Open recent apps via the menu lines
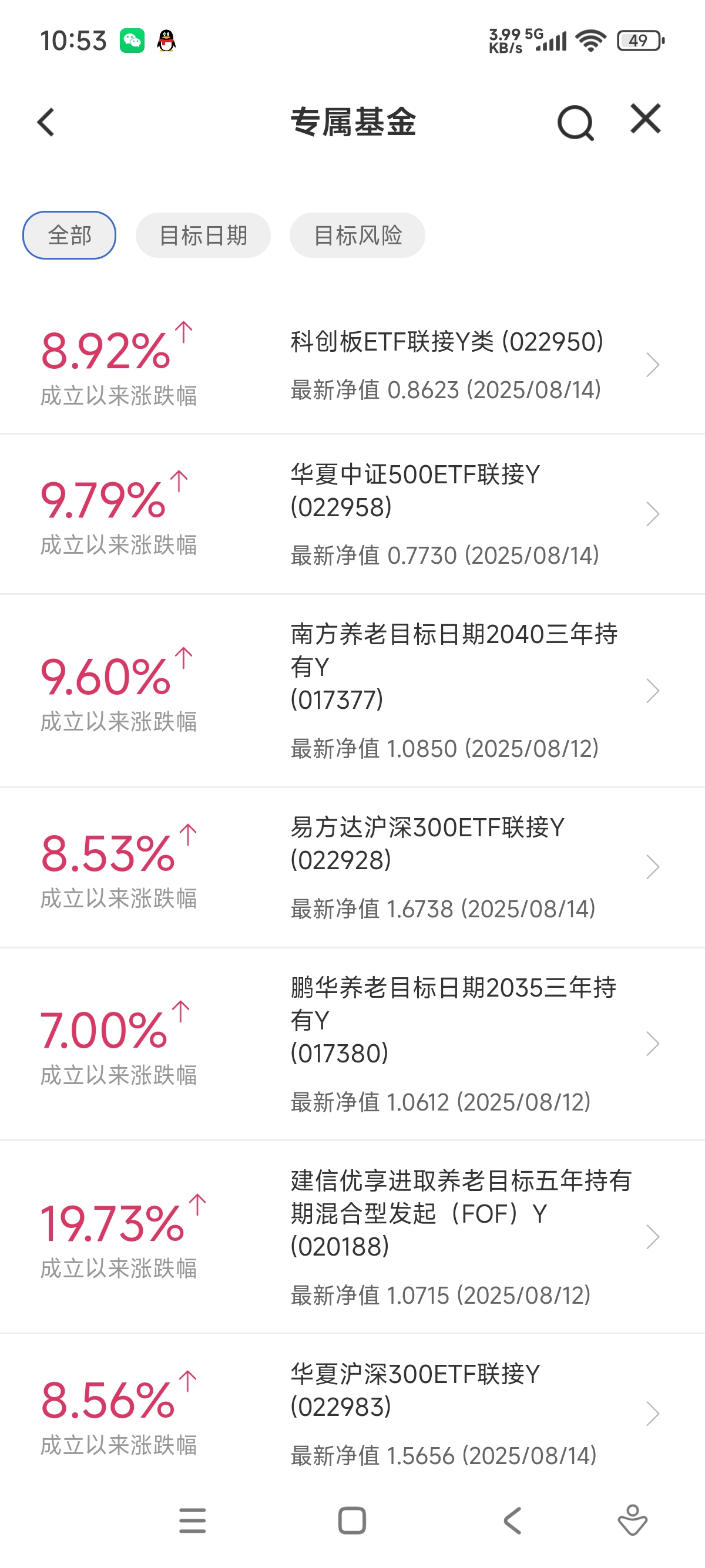705x1568 pixels. pyautogui.click(x=192, y=1520)
